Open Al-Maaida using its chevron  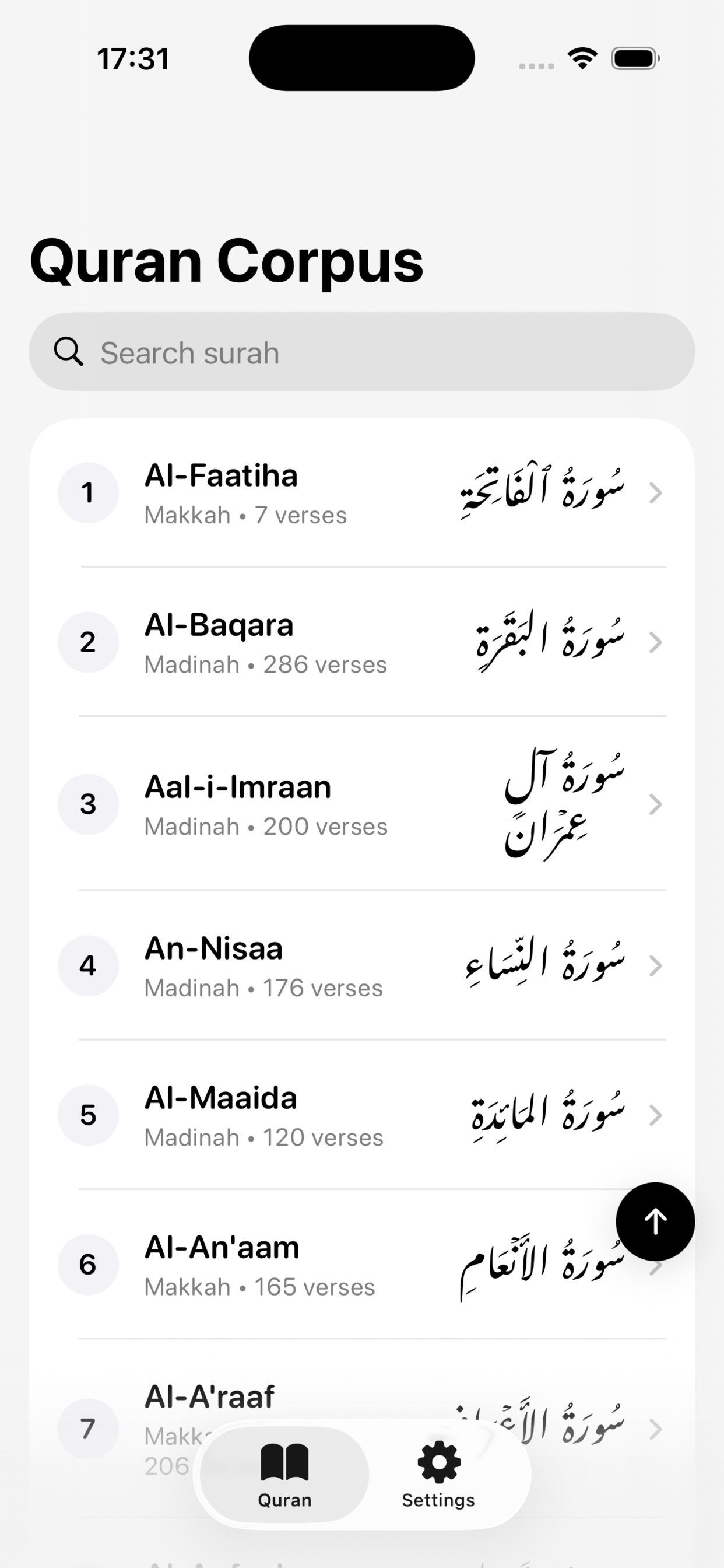tap(655, 1116)
